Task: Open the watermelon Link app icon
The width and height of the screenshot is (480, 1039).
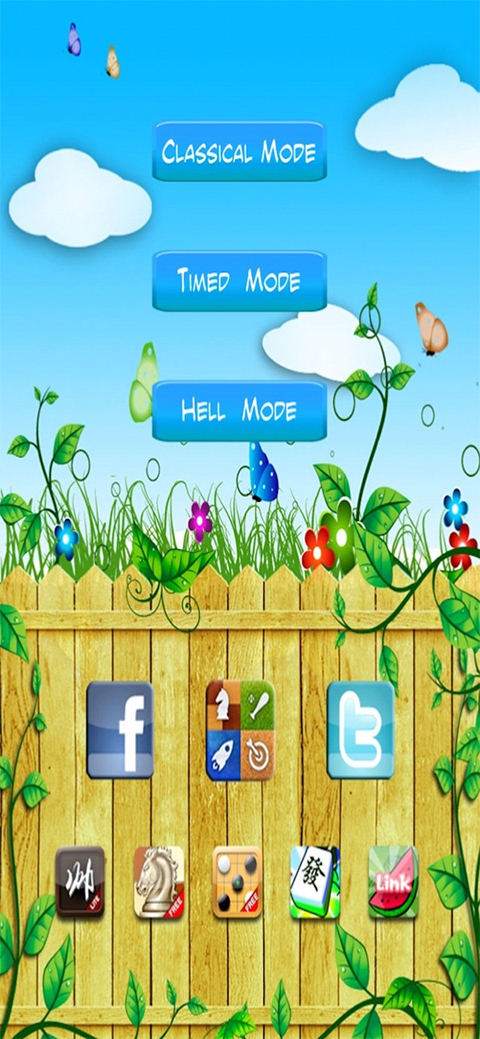Action: [x=394, y=882]
